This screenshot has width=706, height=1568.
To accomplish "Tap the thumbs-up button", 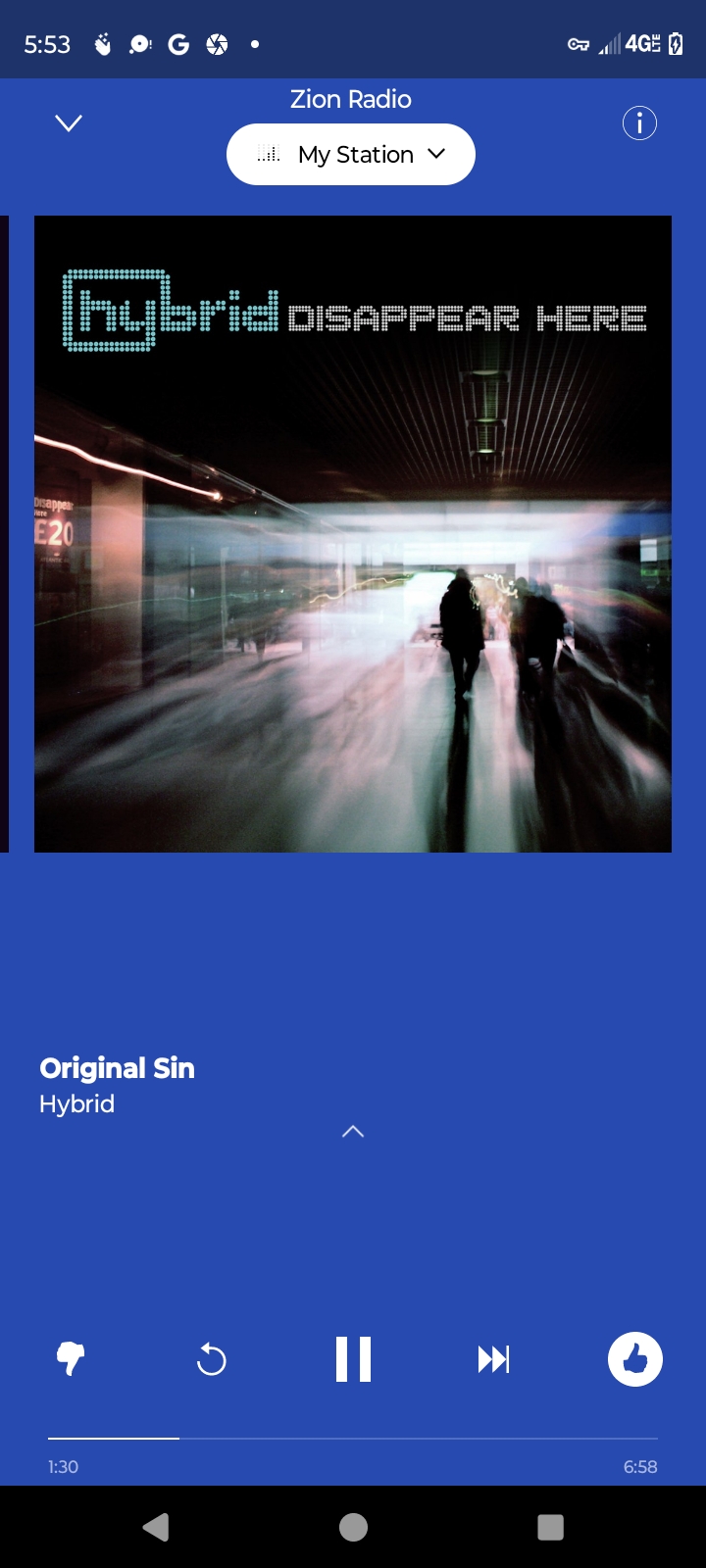I will (635, 1359).
